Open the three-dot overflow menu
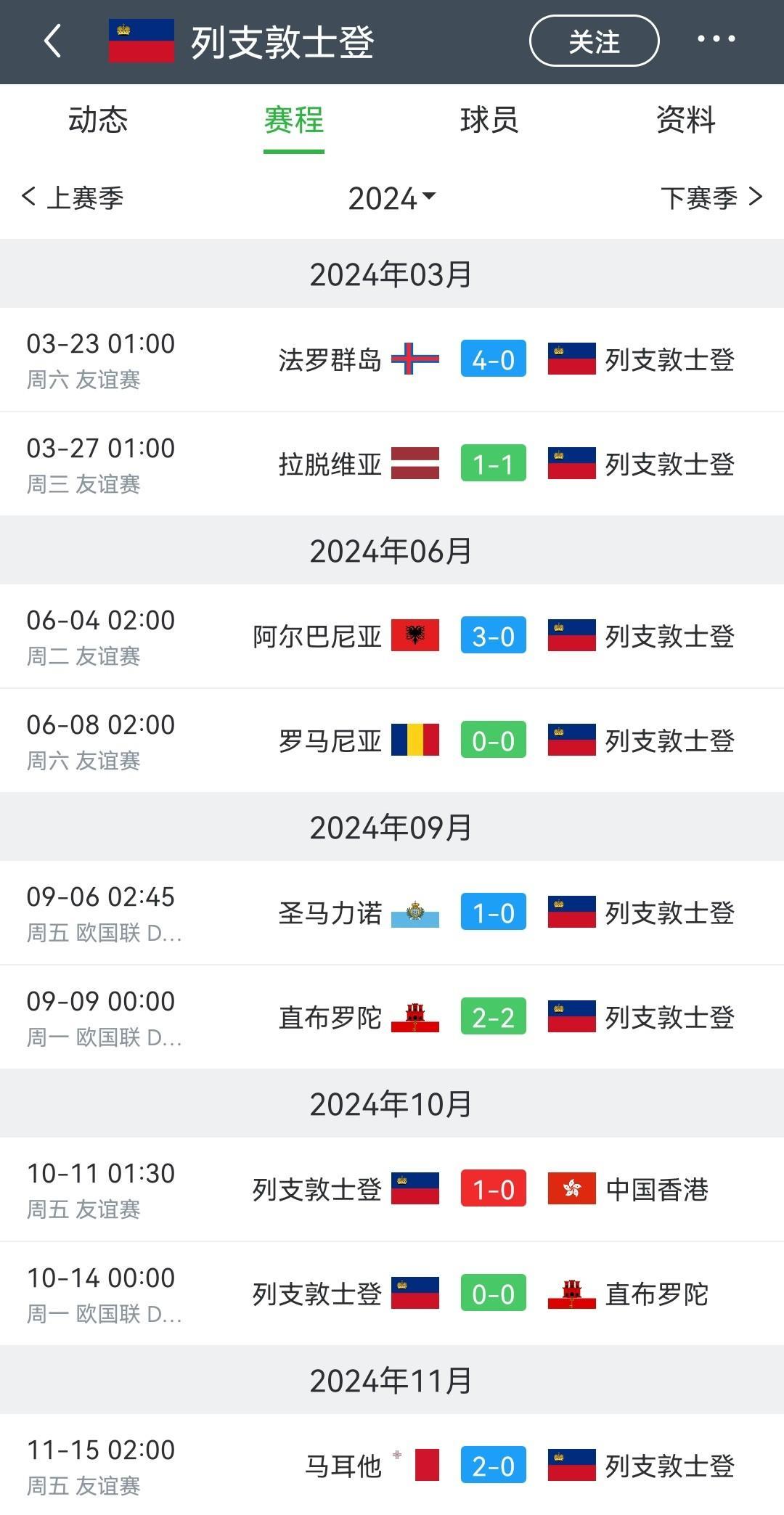 (x=716, y=40)
